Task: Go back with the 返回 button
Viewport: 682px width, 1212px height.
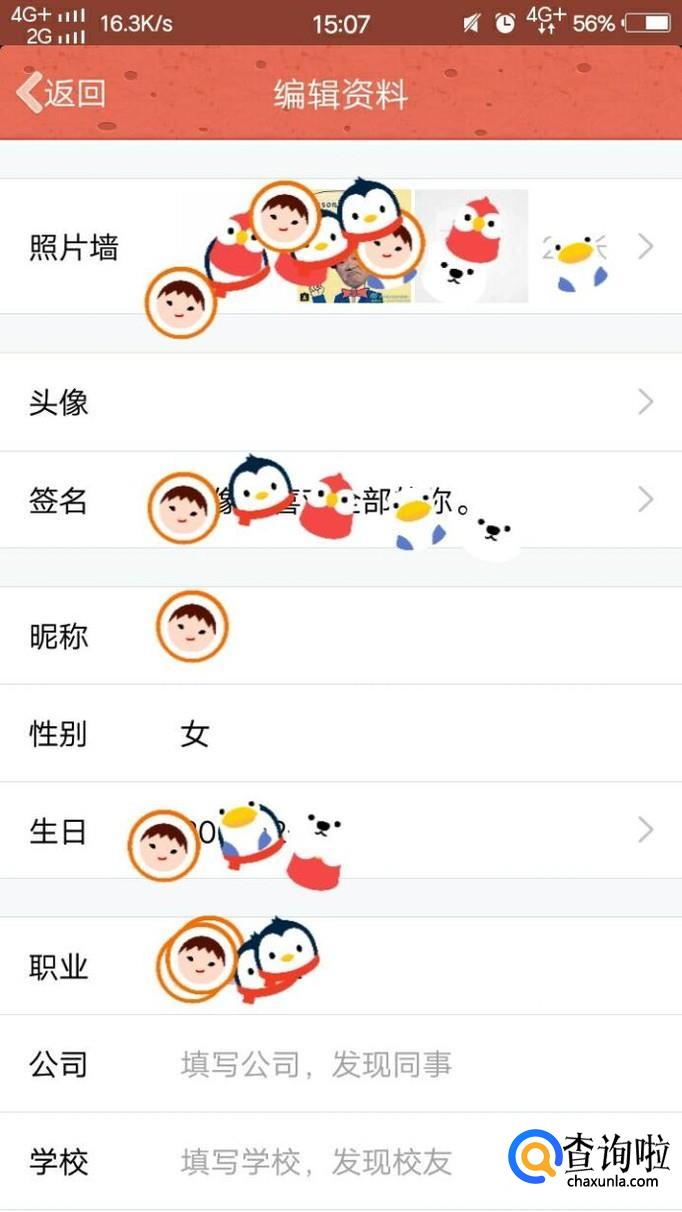Action: [61, 93]
